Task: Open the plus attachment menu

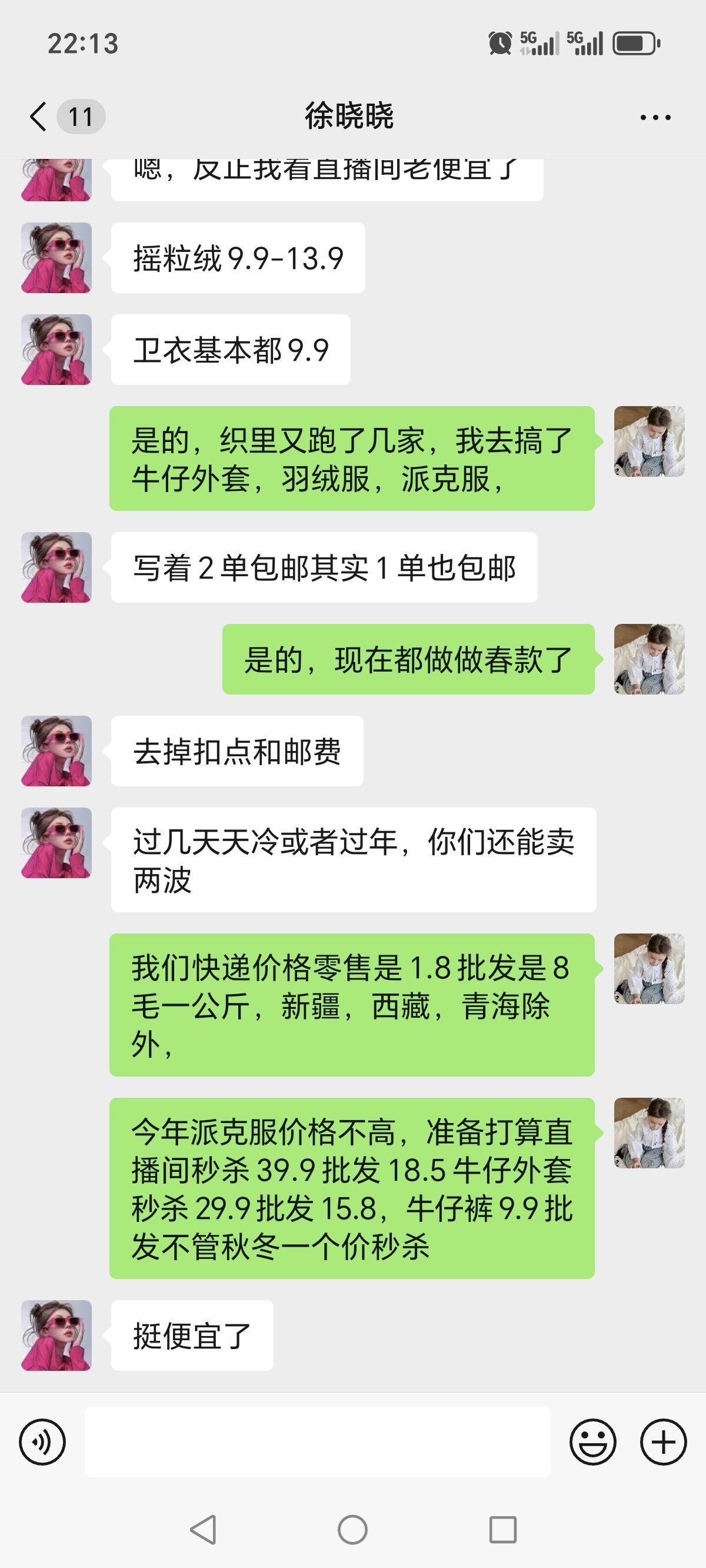Action: click(x=663, y=1442)
